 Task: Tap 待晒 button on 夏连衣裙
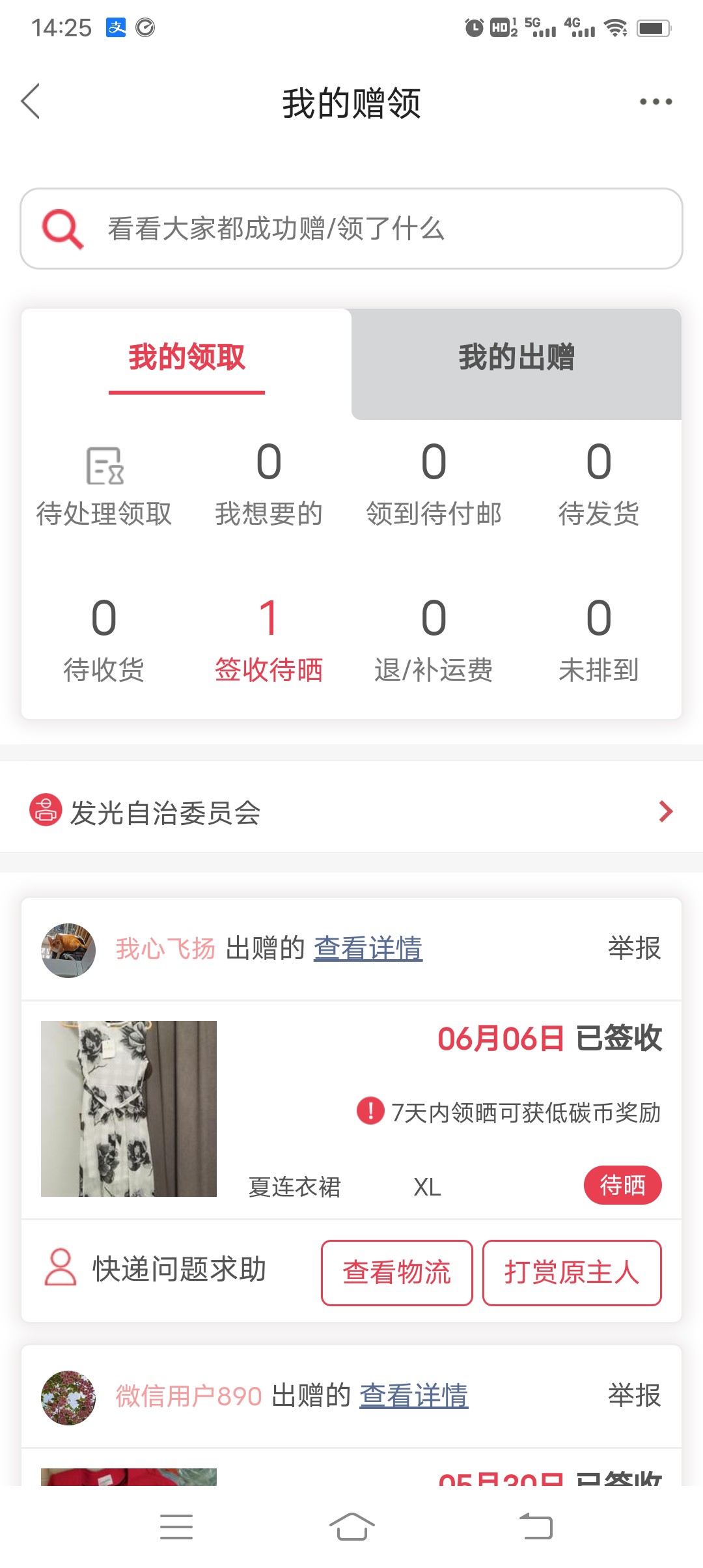622,1185
